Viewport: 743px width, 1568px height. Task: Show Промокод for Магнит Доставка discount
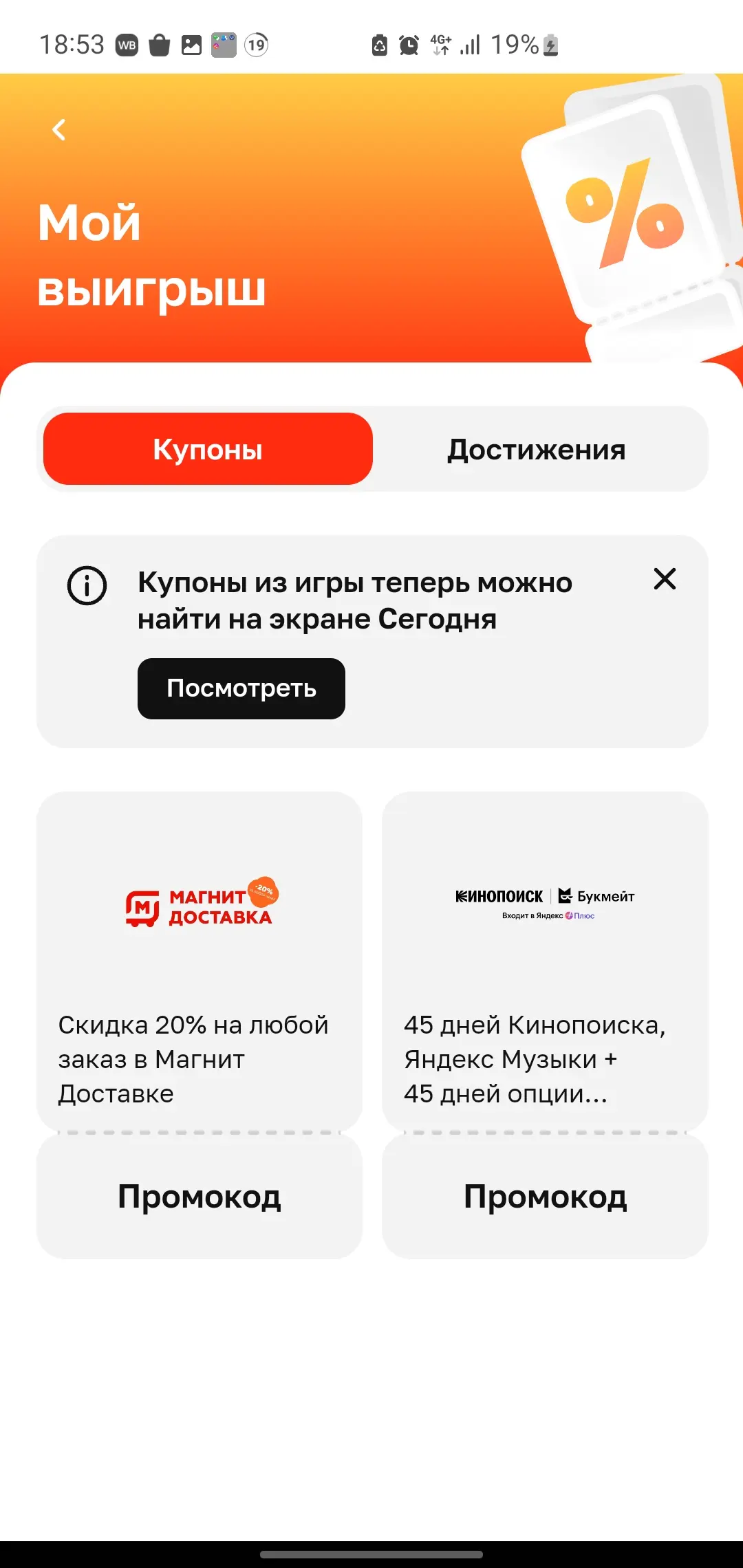(200, 1197)
